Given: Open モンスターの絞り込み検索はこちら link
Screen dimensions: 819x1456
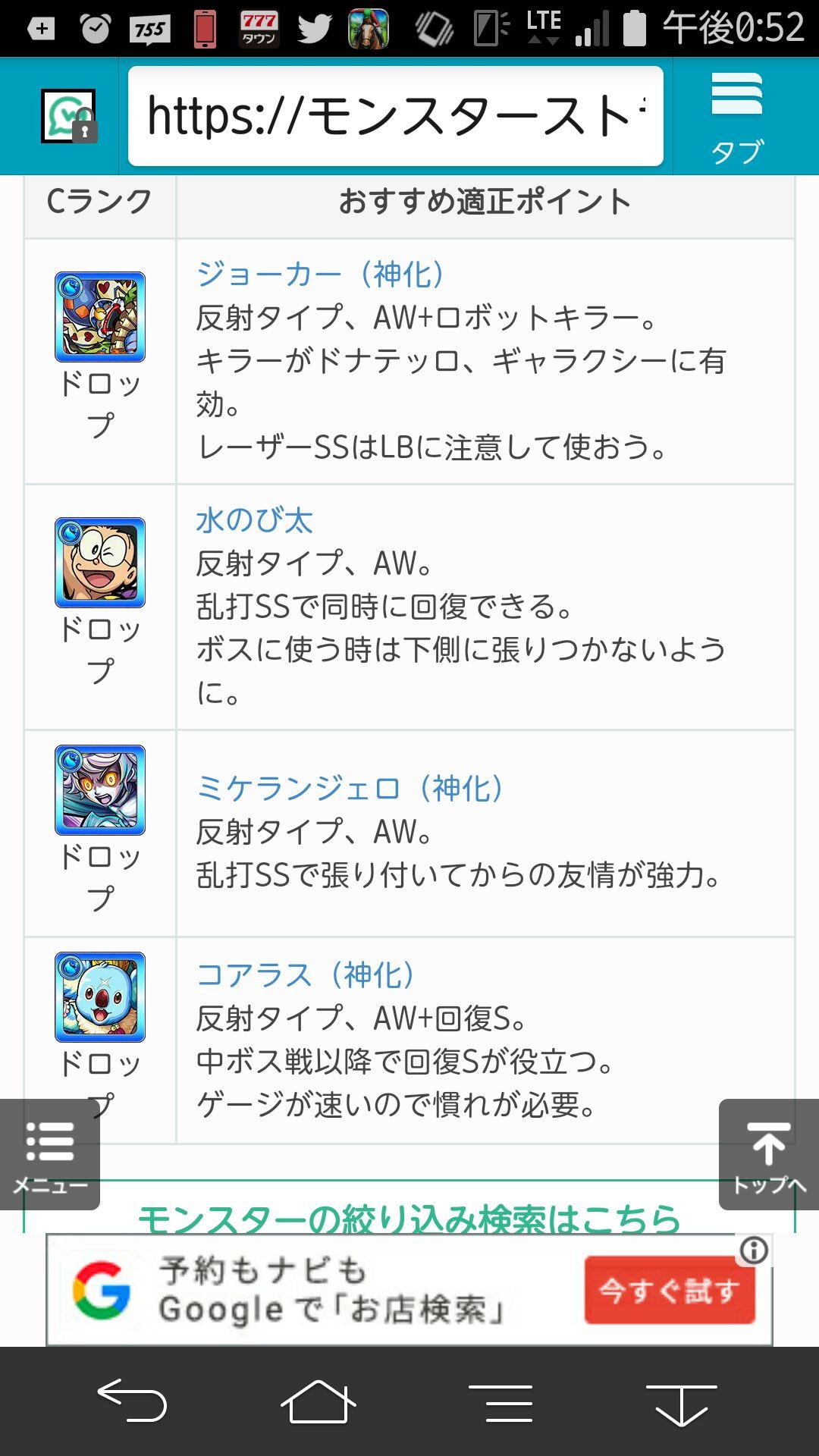Looking at the screenshot, I should coord(409,1216).
